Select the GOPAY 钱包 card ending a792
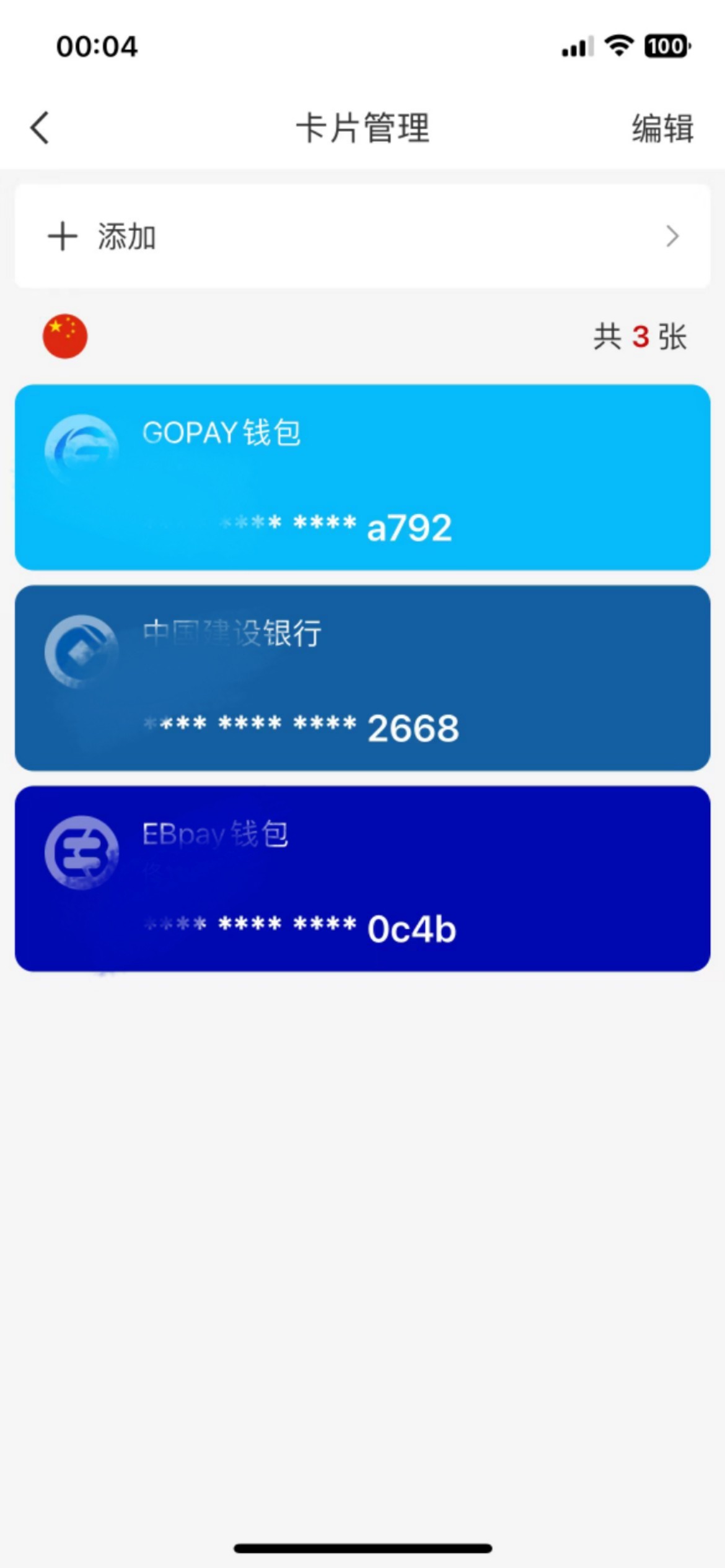The height and width of the screenshot is (1568, 725). pos(362,477)
